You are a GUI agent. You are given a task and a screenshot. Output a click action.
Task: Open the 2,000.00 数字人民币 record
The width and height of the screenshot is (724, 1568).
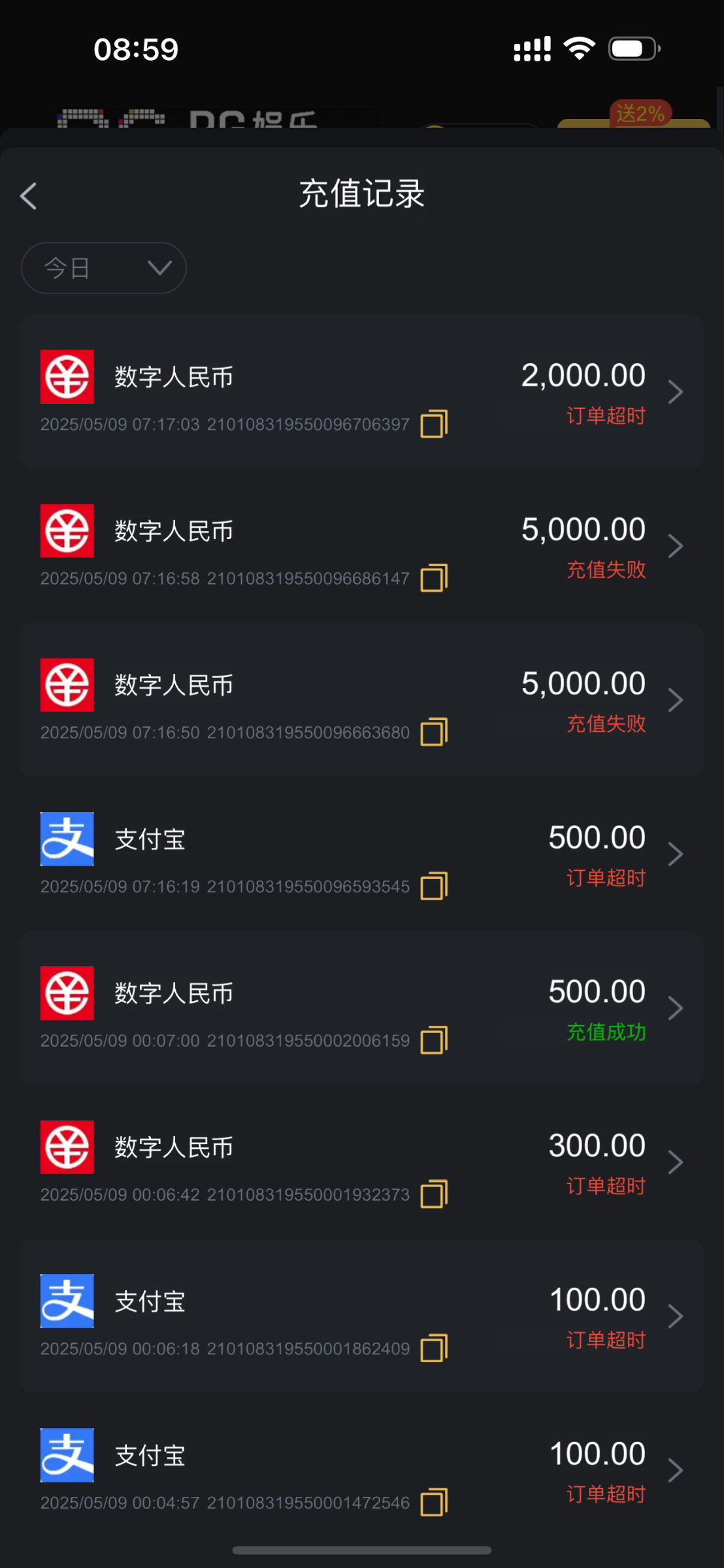click(361, 391)
